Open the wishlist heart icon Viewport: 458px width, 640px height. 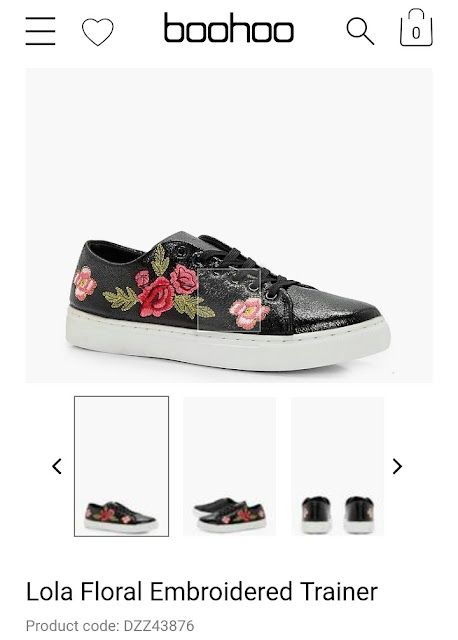(98, 32)
